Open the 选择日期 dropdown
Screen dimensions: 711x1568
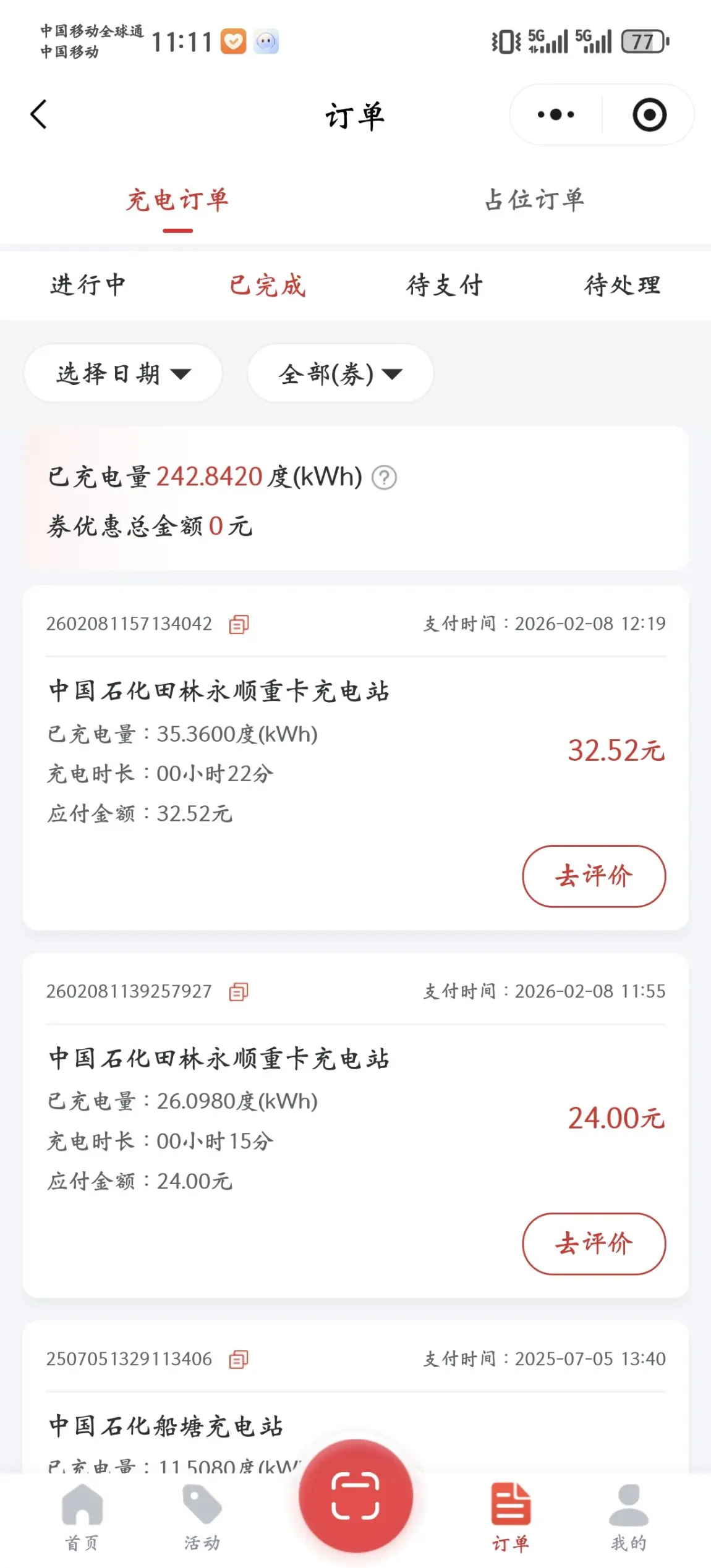click(x=123, y=373)
